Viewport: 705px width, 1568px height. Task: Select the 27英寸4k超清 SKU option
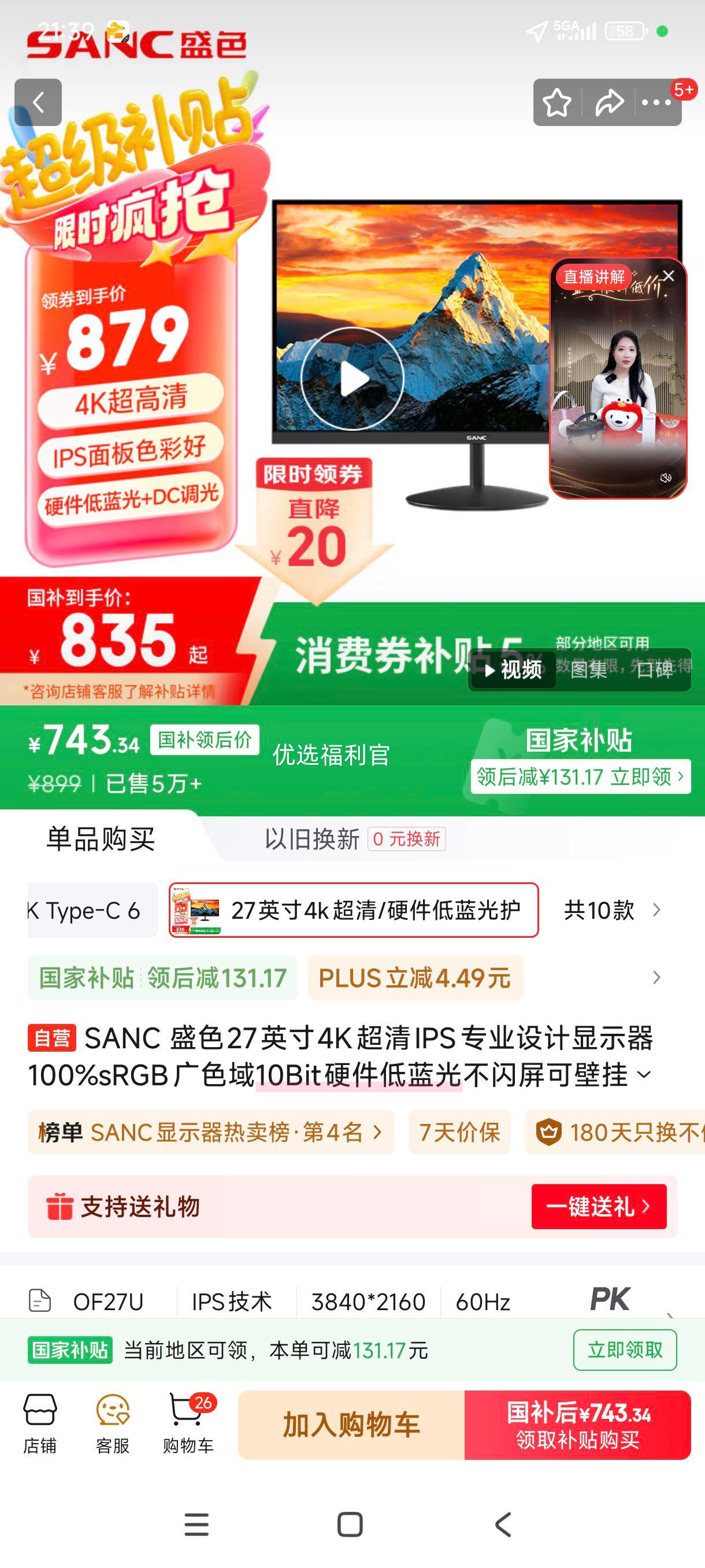click(x=351, y=909)
